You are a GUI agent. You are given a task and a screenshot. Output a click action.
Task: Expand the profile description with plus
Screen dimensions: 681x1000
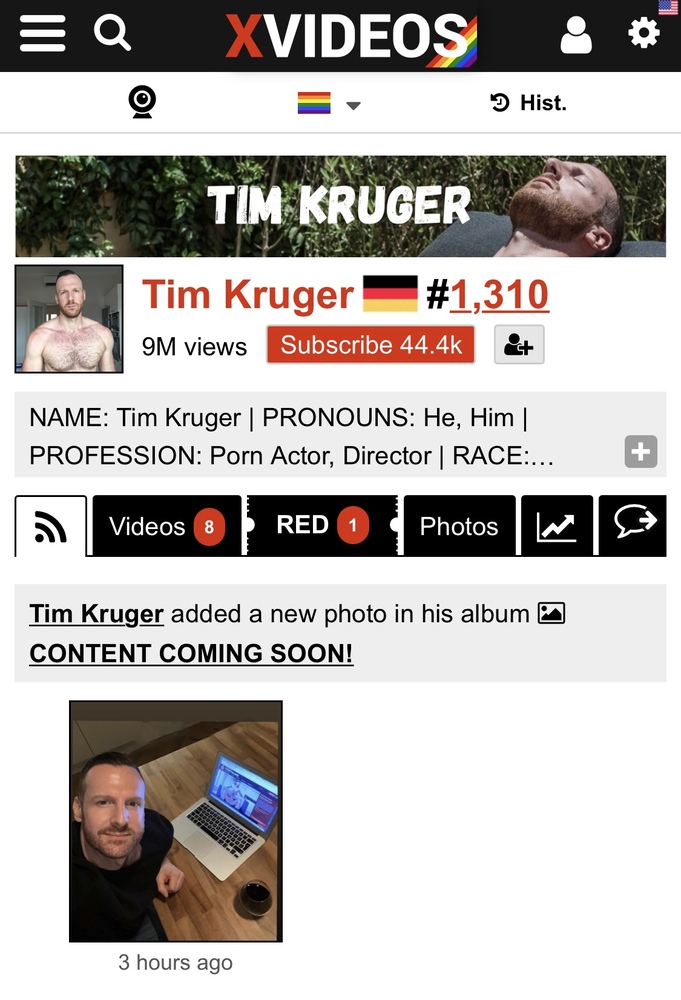click(x=640, y=452)
